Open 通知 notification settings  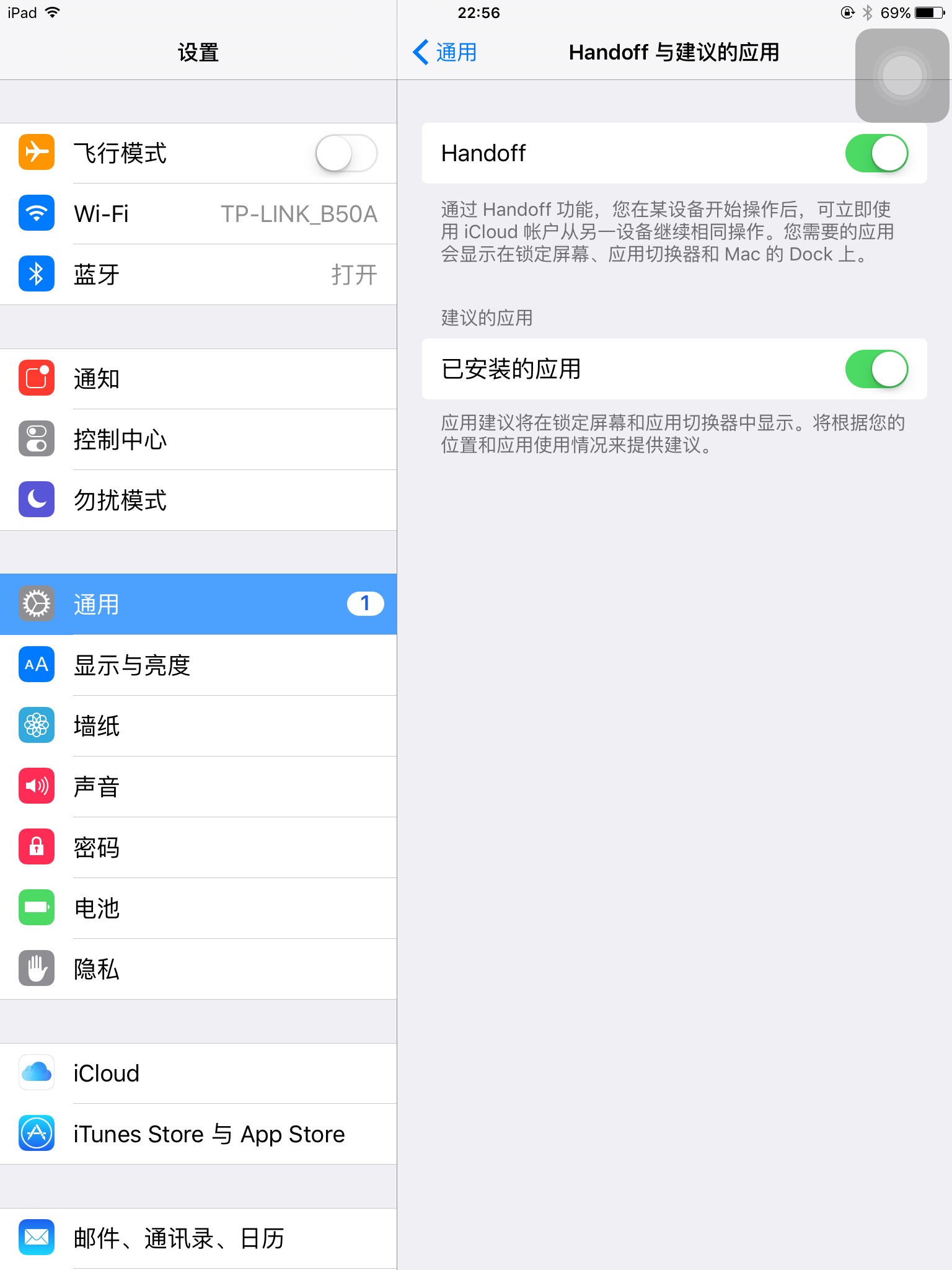point(198,379)
